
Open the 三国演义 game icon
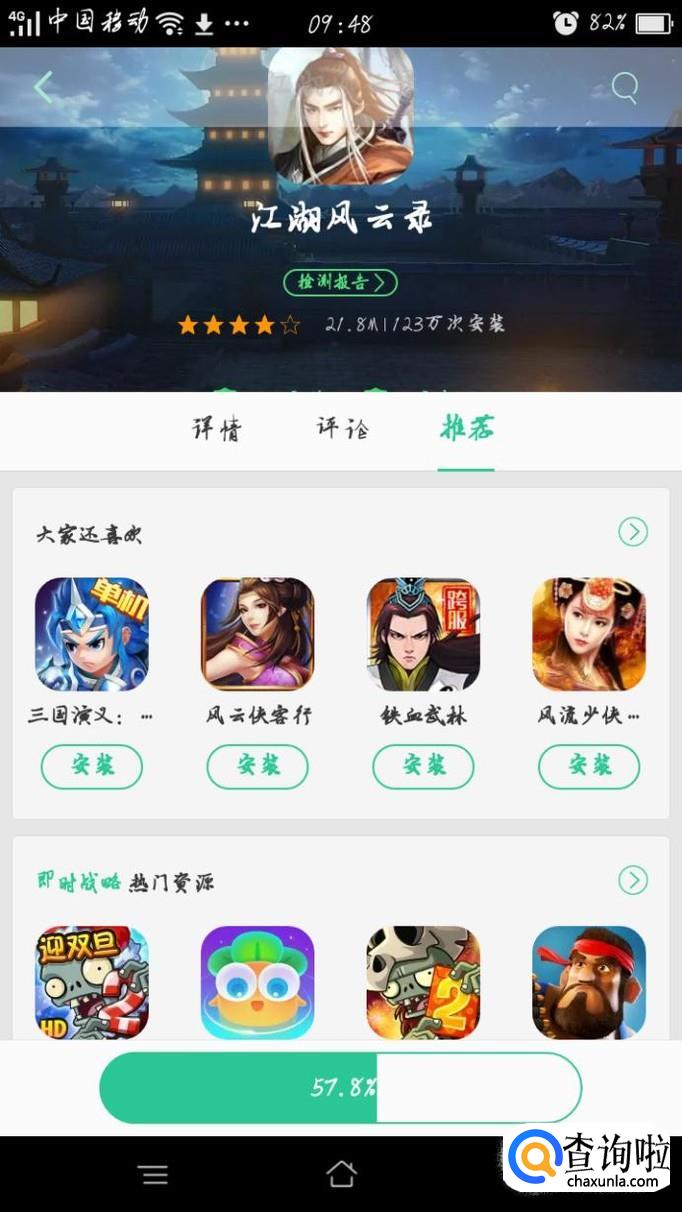(x=92, y=634)
